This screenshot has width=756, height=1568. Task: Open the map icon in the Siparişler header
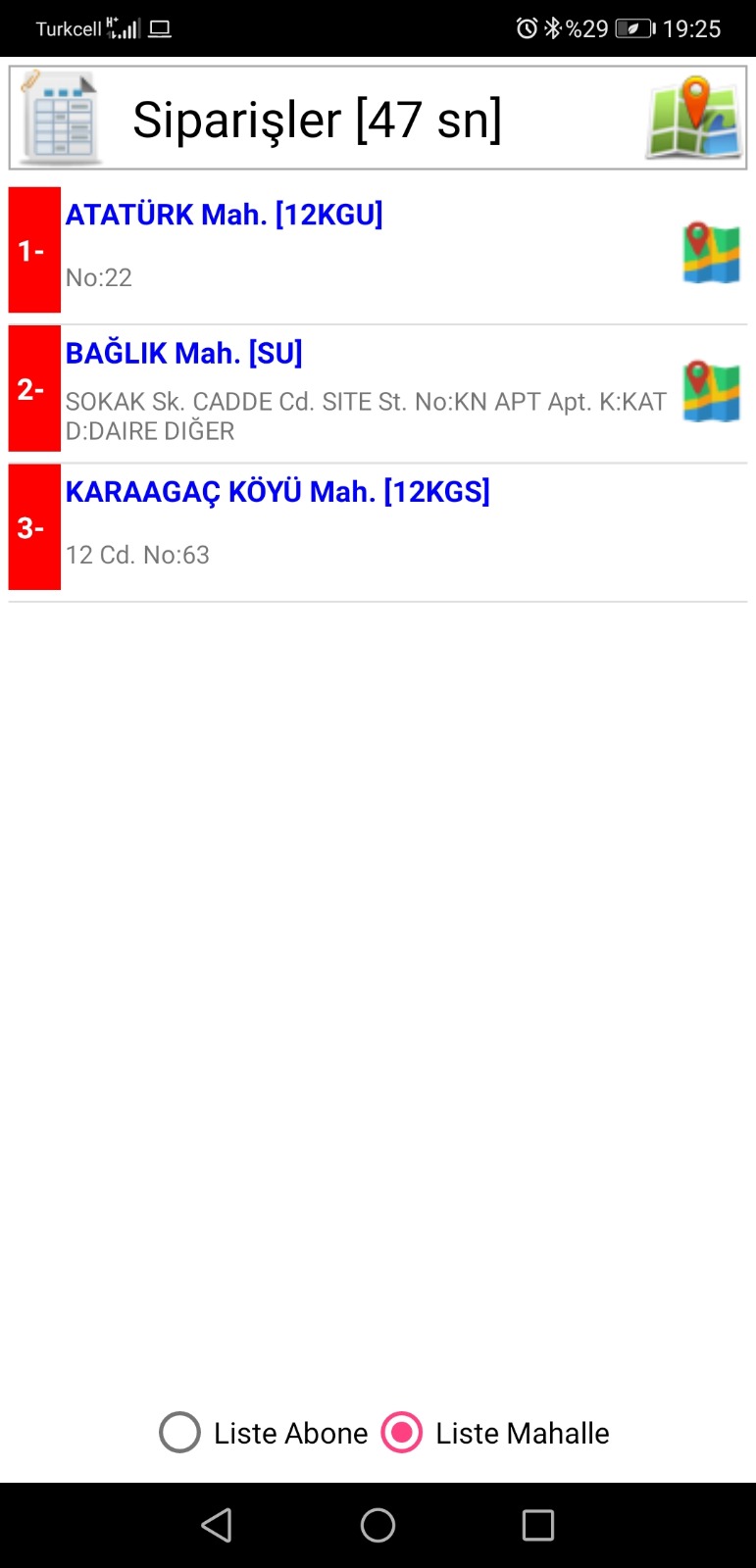coord(694,118)
